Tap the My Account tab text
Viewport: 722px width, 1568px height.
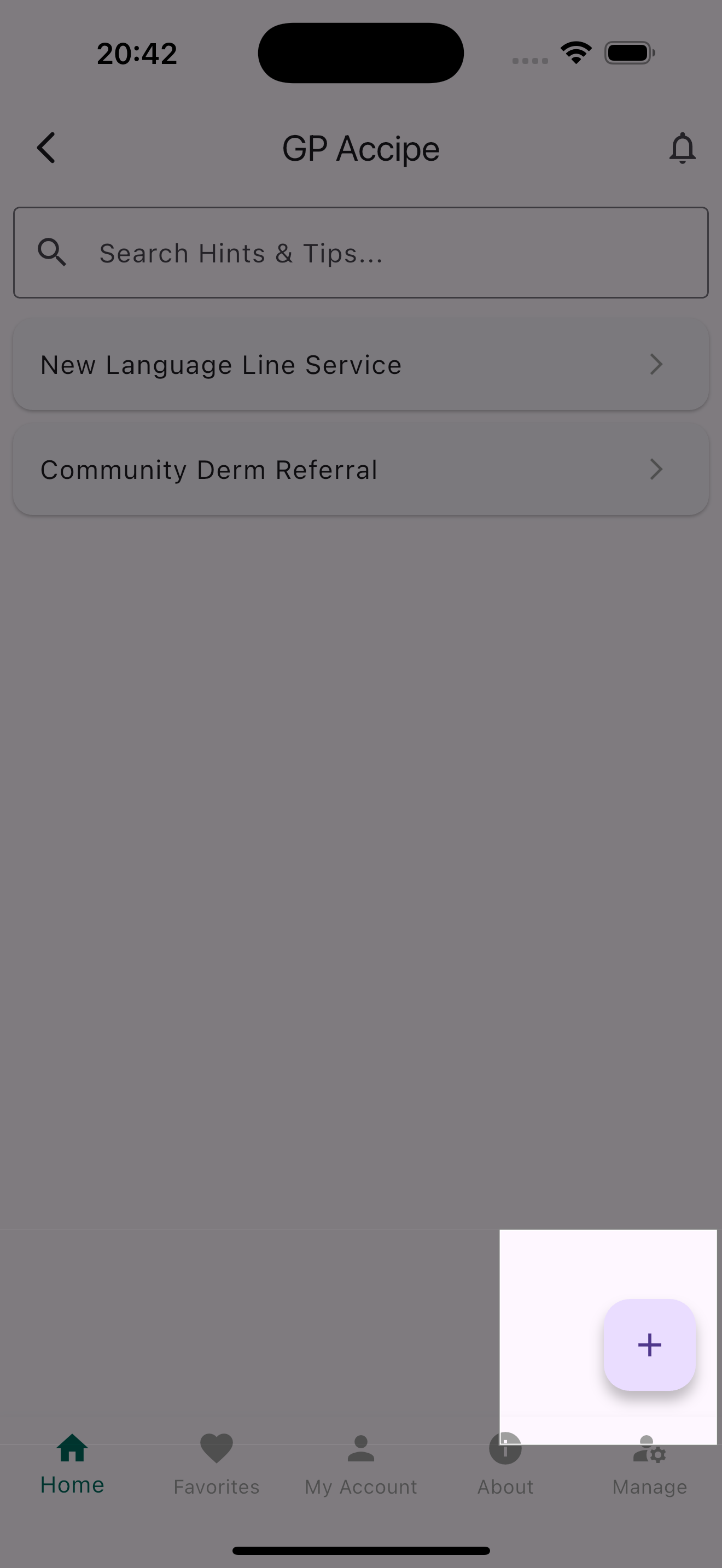click(x=360, y=1486)
